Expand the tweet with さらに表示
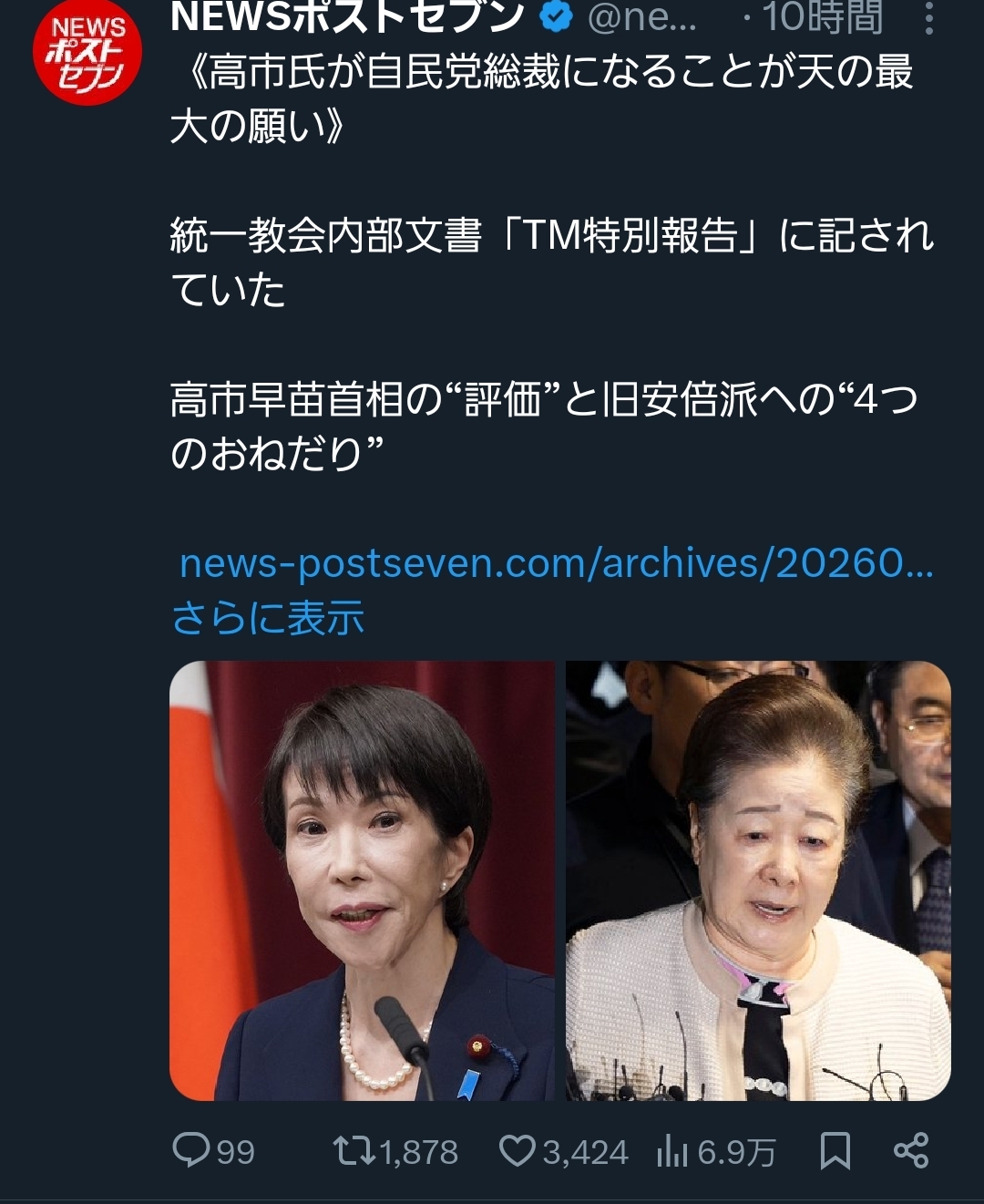Image resolution: width=984 pixels, height=1204 pixels. (268, 618)
